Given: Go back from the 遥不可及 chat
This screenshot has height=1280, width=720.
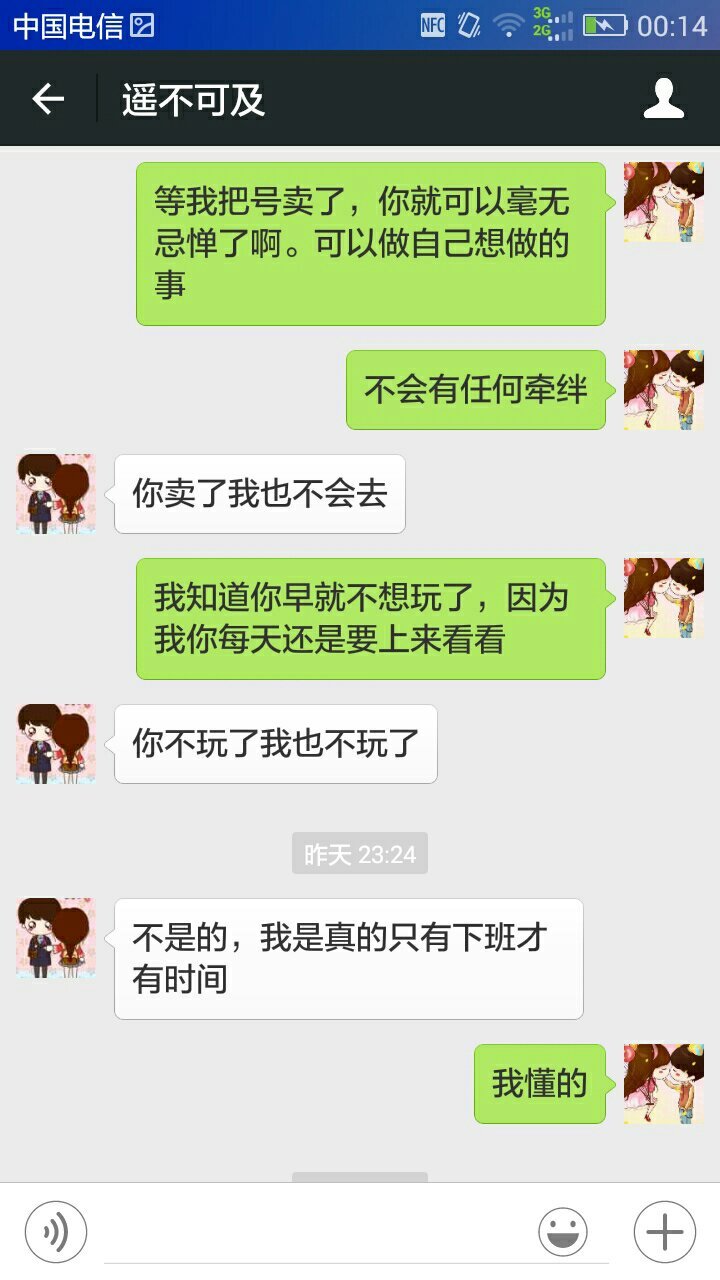Looking at the screenshot, I should (x=47, y=99).
